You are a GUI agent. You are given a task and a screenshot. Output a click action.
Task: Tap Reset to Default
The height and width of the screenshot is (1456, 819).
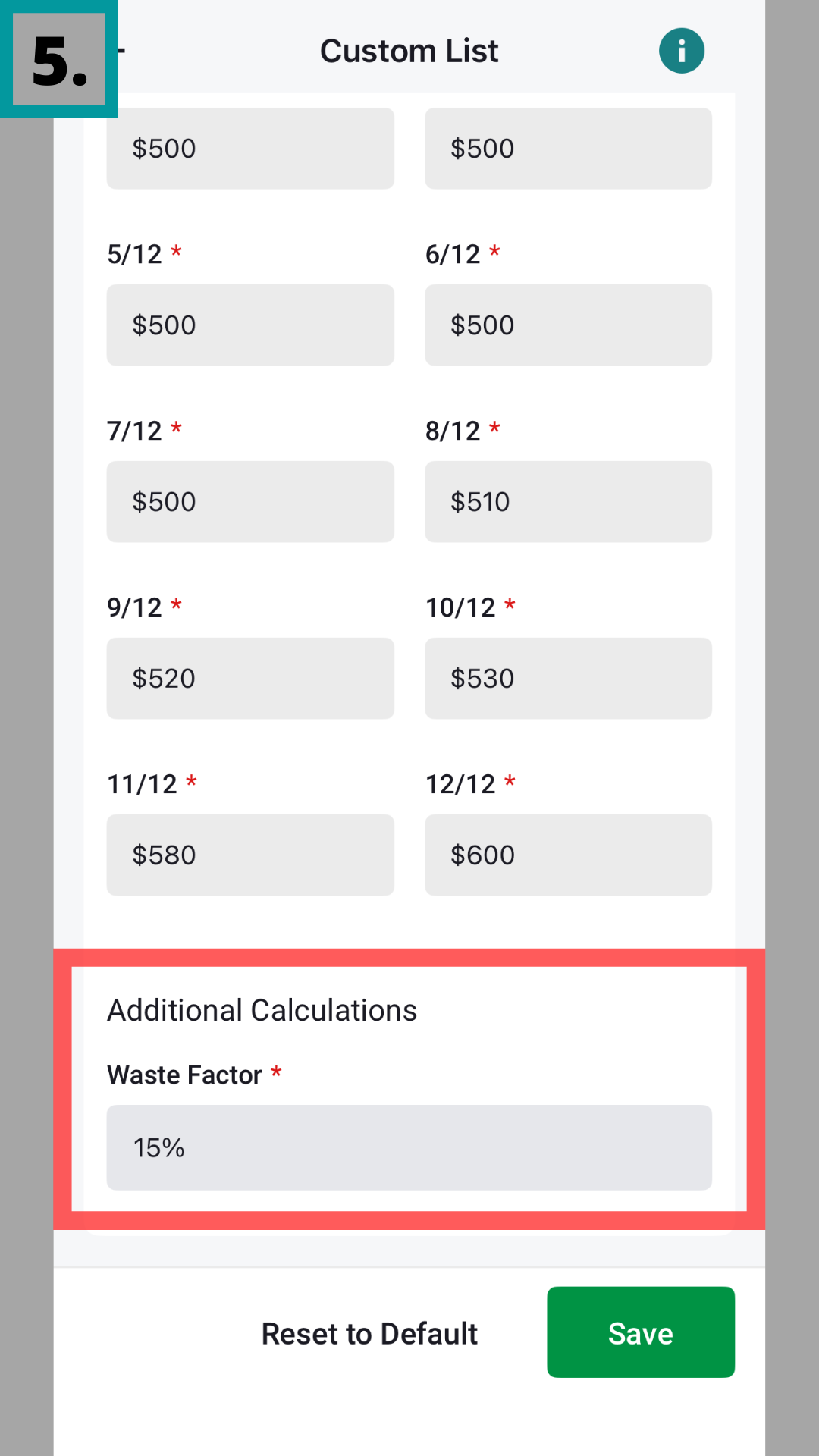[369, 1334]
